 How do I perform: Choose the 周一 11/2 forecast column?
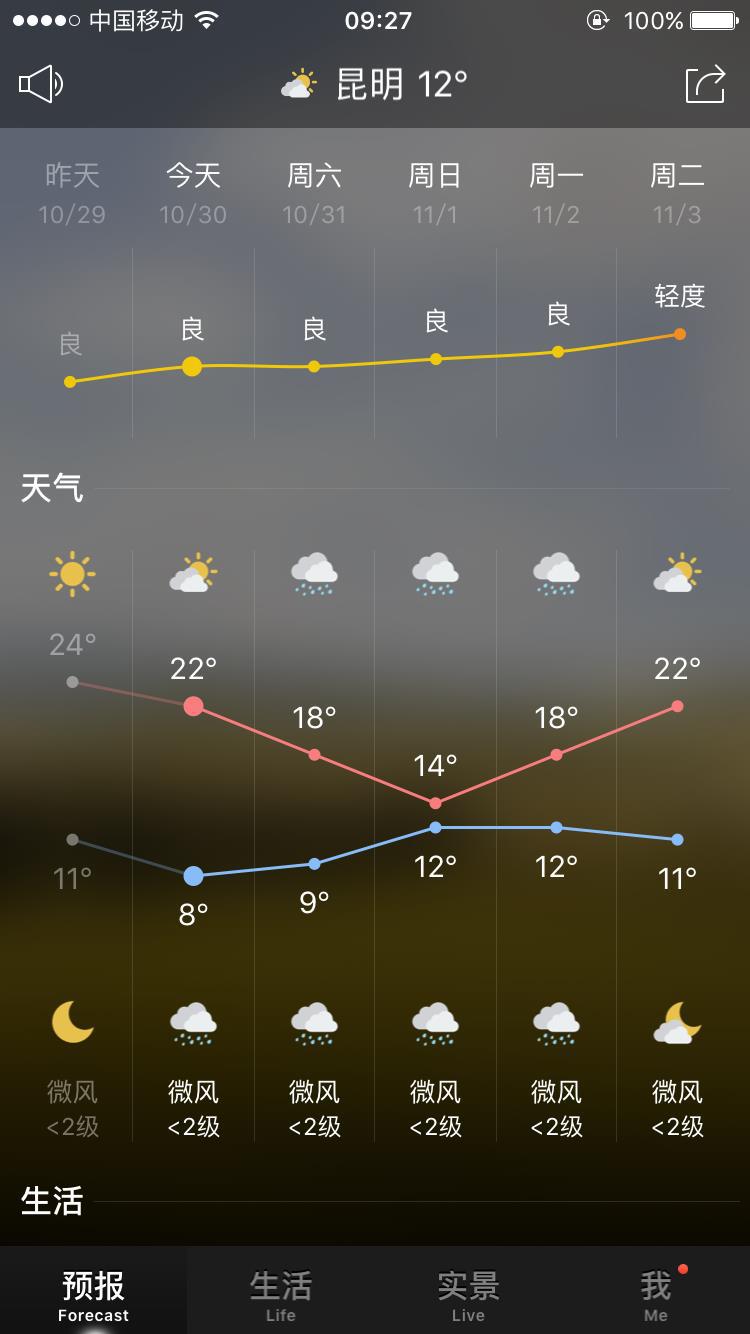pos(556,193)
